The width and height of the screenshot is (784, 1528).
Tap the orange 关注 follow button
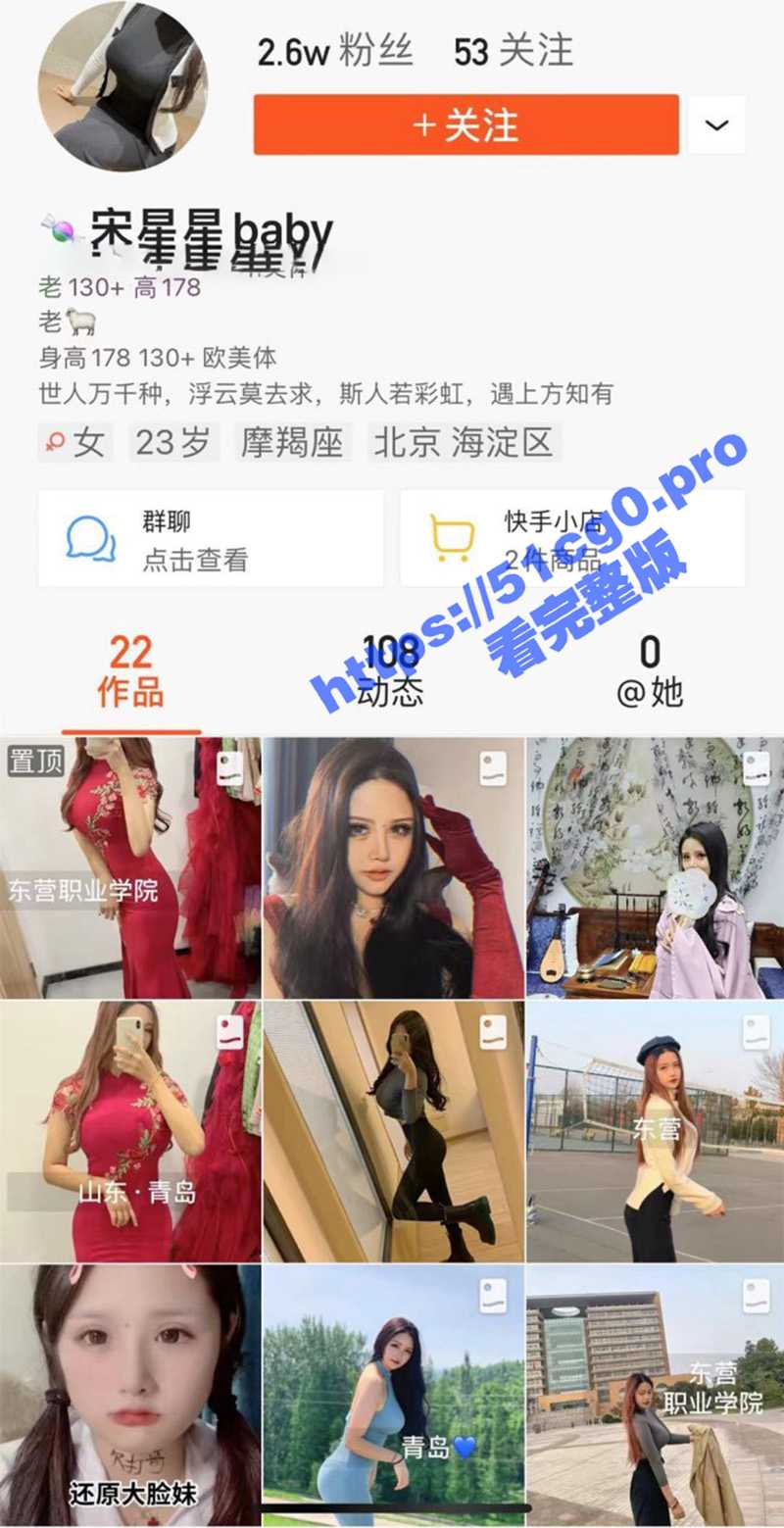[465, 124]
